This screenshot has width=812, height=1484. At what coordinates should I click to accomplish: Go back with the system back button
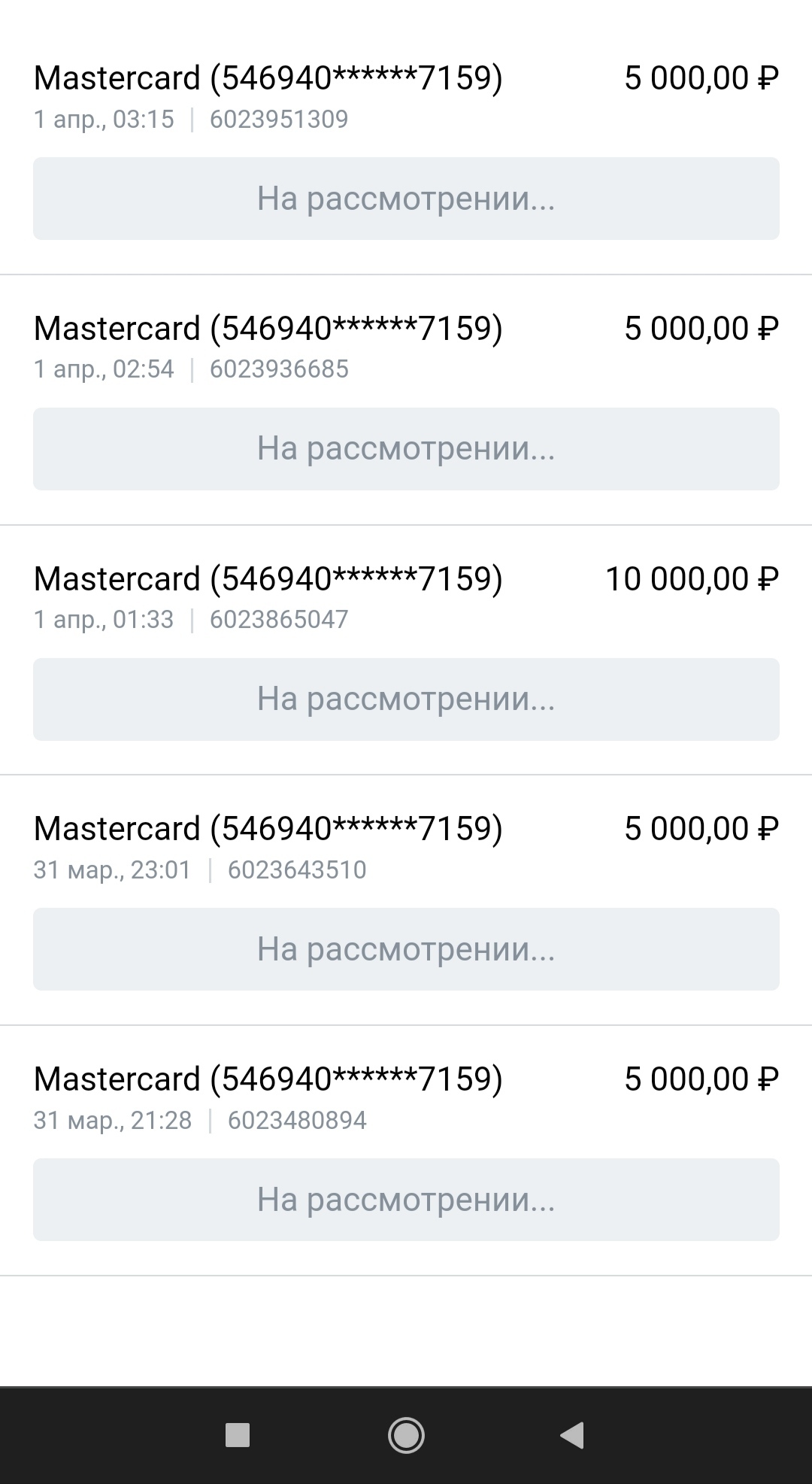pyautogui.click(x=573, y=1435)
